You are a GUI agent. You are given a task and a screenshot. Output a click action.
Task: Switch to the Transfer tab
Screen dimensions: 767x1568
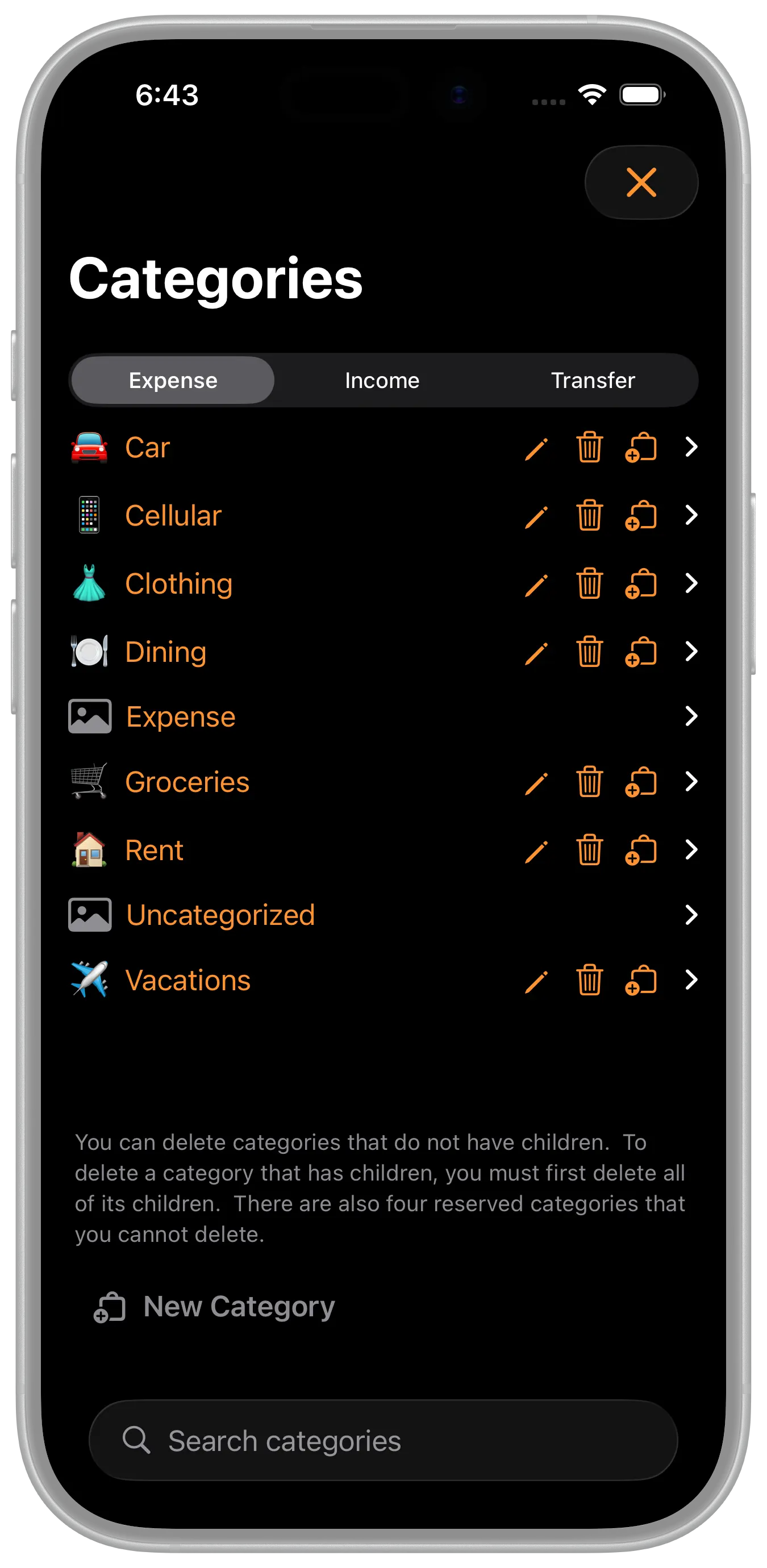(592, 381)
